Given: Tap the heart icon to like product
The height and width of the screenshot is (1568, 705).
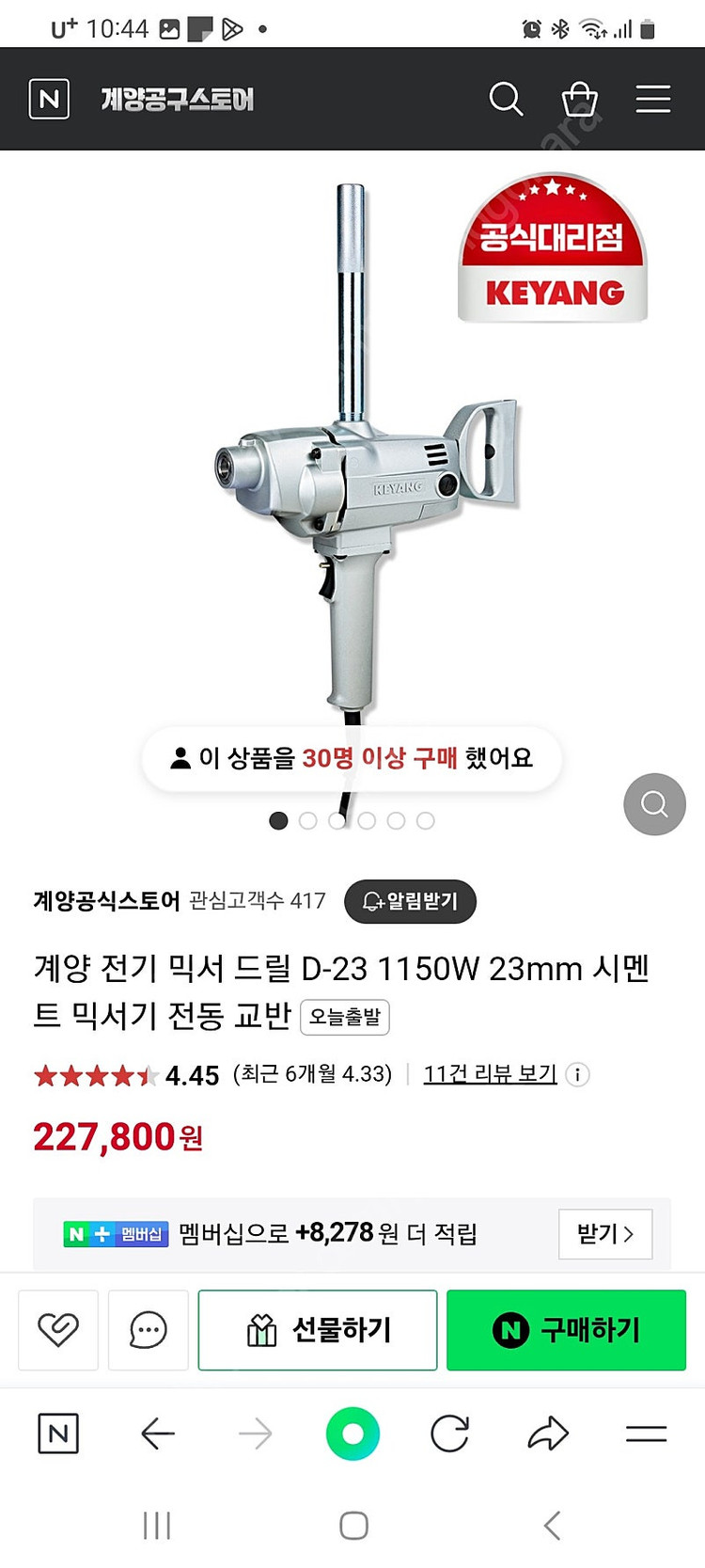Looking at the screenshot, I should [x=57, y=1330].
